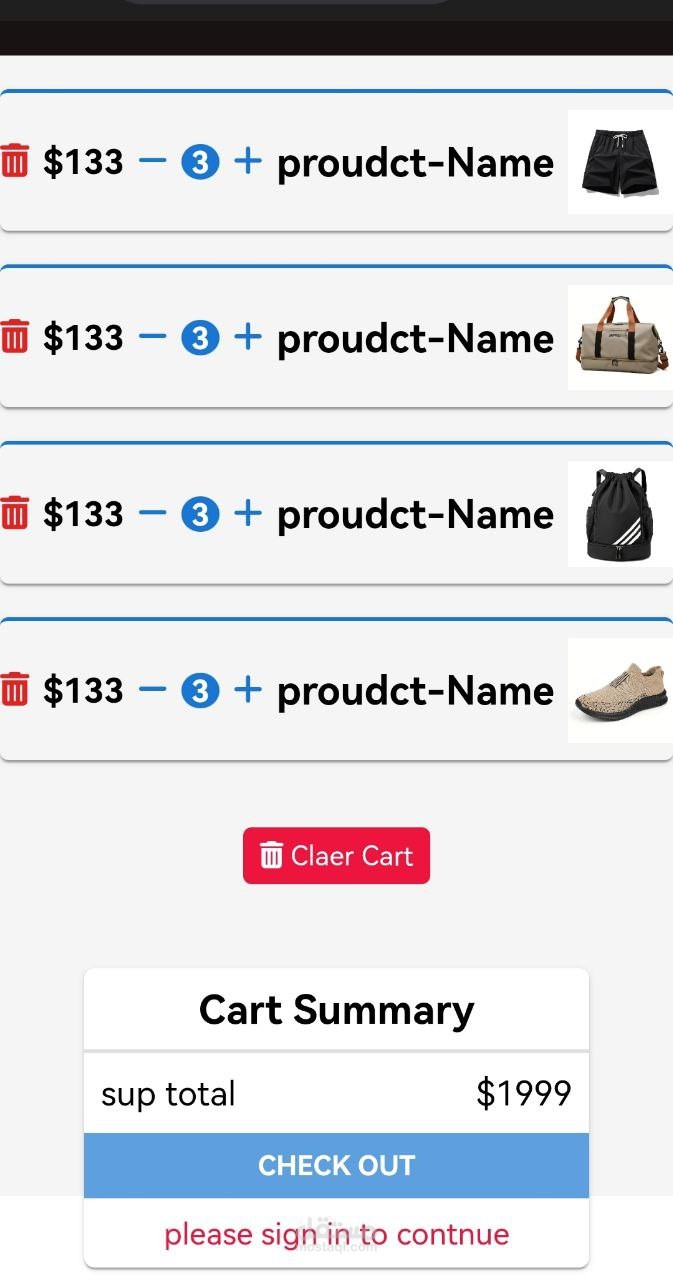Tap plus on the black drawstring backpack row
The image size is (673, 1280).
247,512
